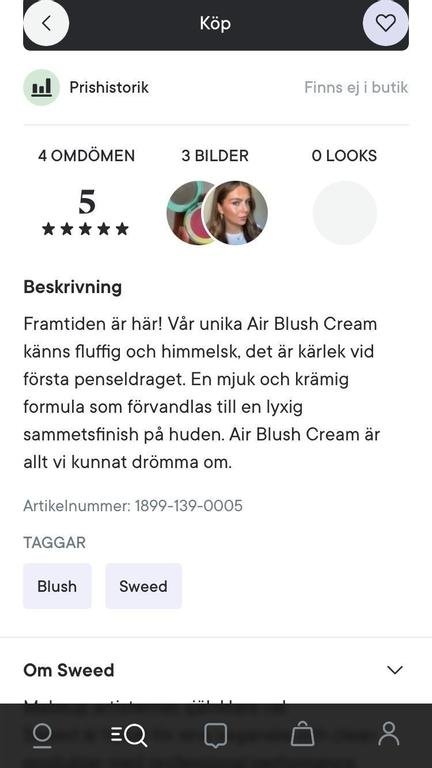
Task: Tap the Köp buy button
Action: tap(216, 24)
